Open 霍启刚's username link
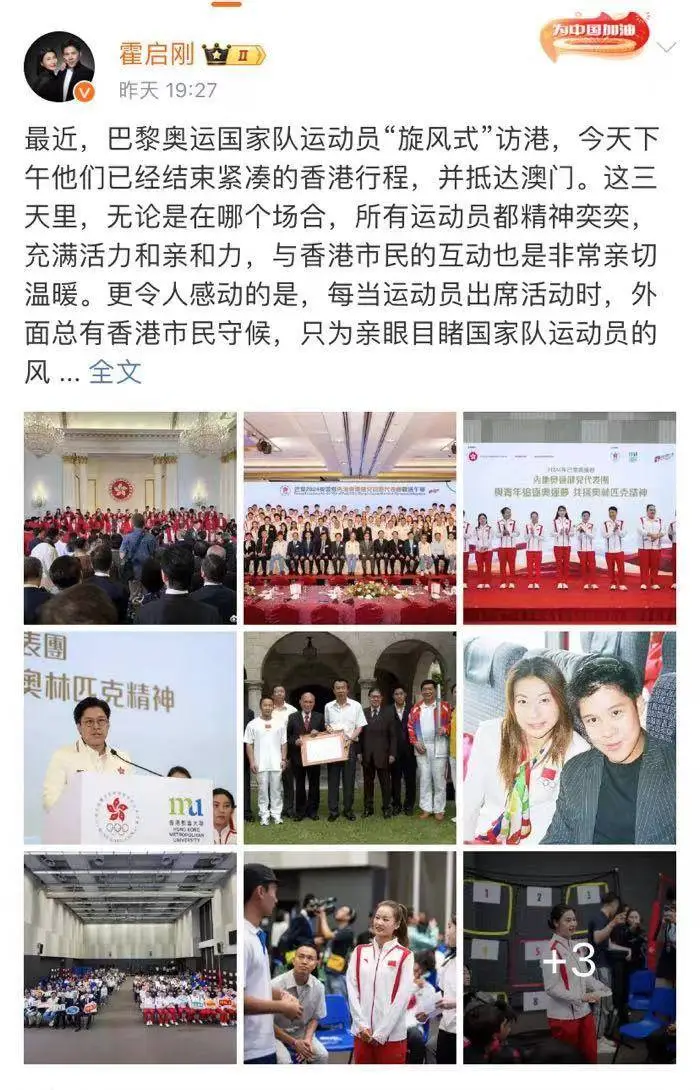This screenshot has height=1090, width=700. pyautogui.click(x=157, y=53)
